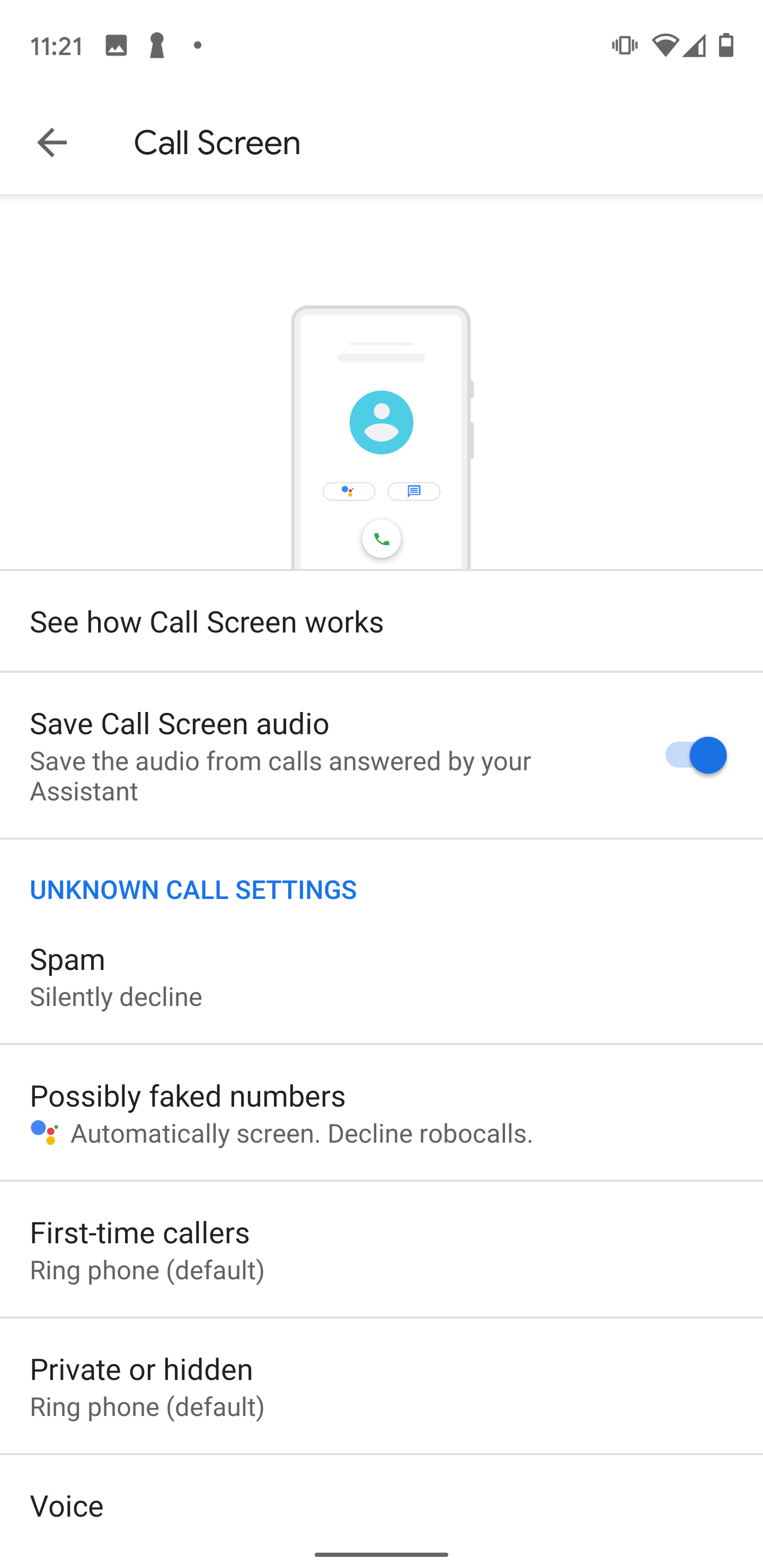The width and height of the screenshot is (763, 1568).
Task: Open See how Call Screen works
Action: click(x=381, y=621)
